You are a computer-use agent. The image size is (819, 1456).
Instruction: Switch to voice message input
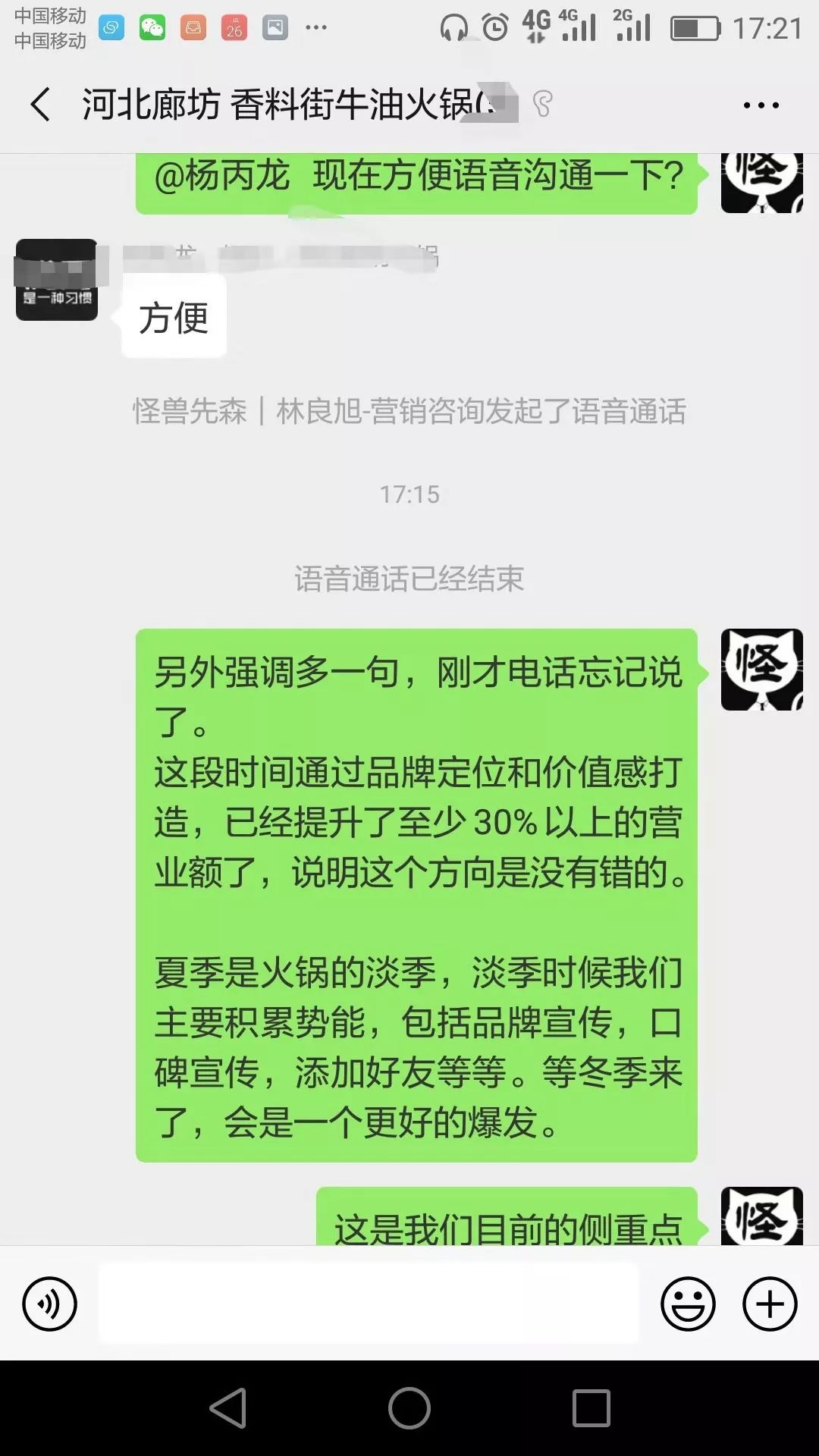[x=50, y=1304]
